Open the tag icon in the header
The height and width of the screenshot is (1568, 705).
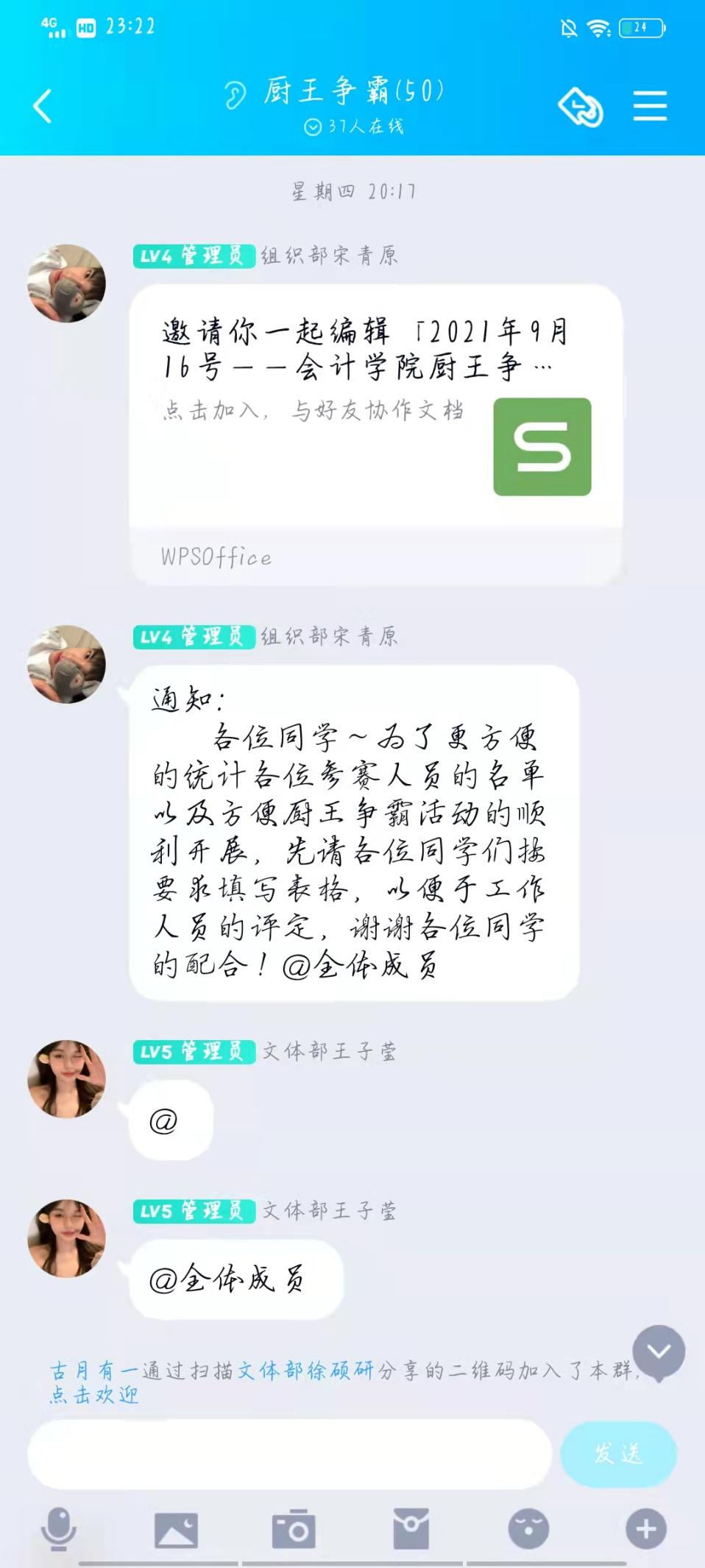pos(581,107)
